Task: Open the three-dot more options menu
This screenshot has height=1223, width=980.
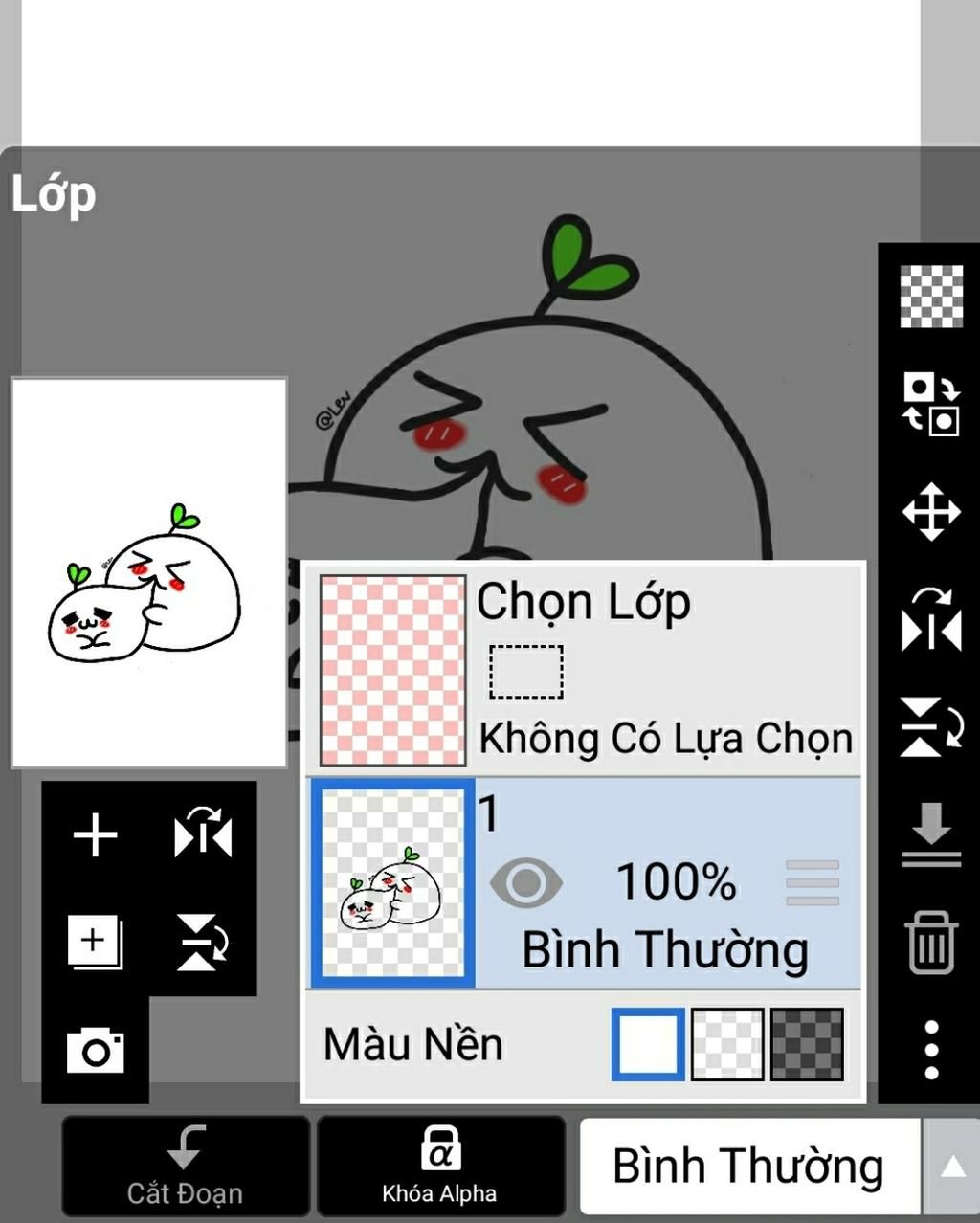Action: (x=931, y=1050)
